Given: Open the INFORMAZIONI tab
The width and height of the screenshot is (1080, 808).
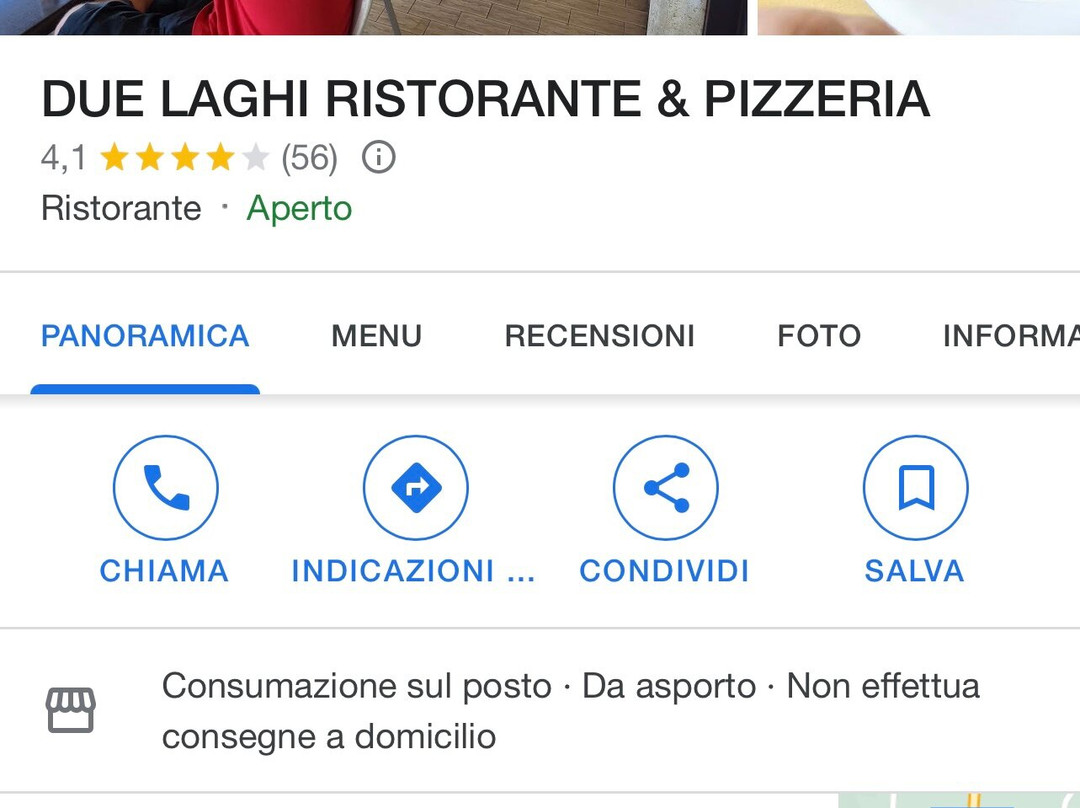Looking at the screenshot, I should pos(1010,336).
